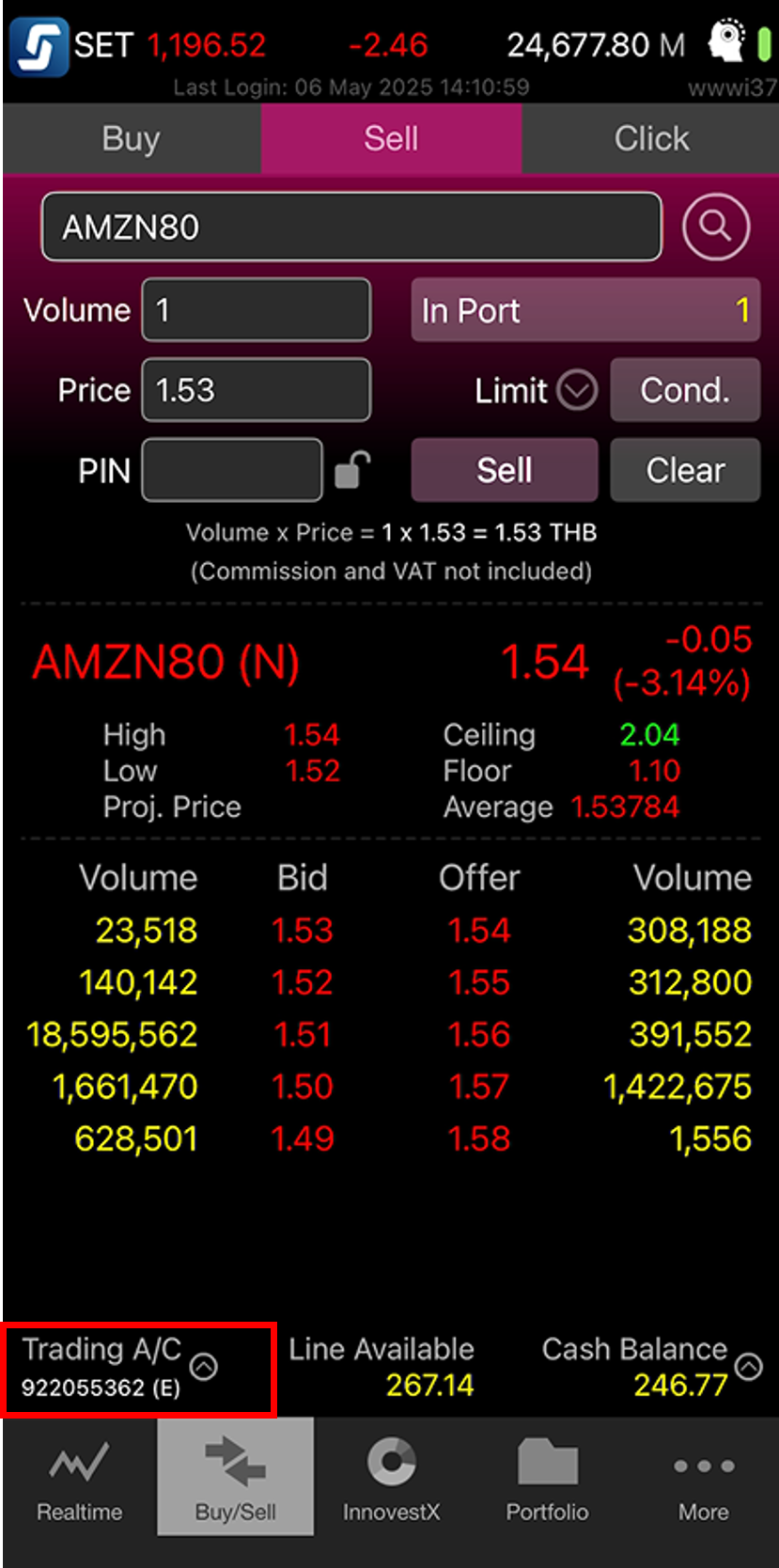This screenshot has width=779, height=1568.
Task: Clear the order form
Action: [685, 470]
